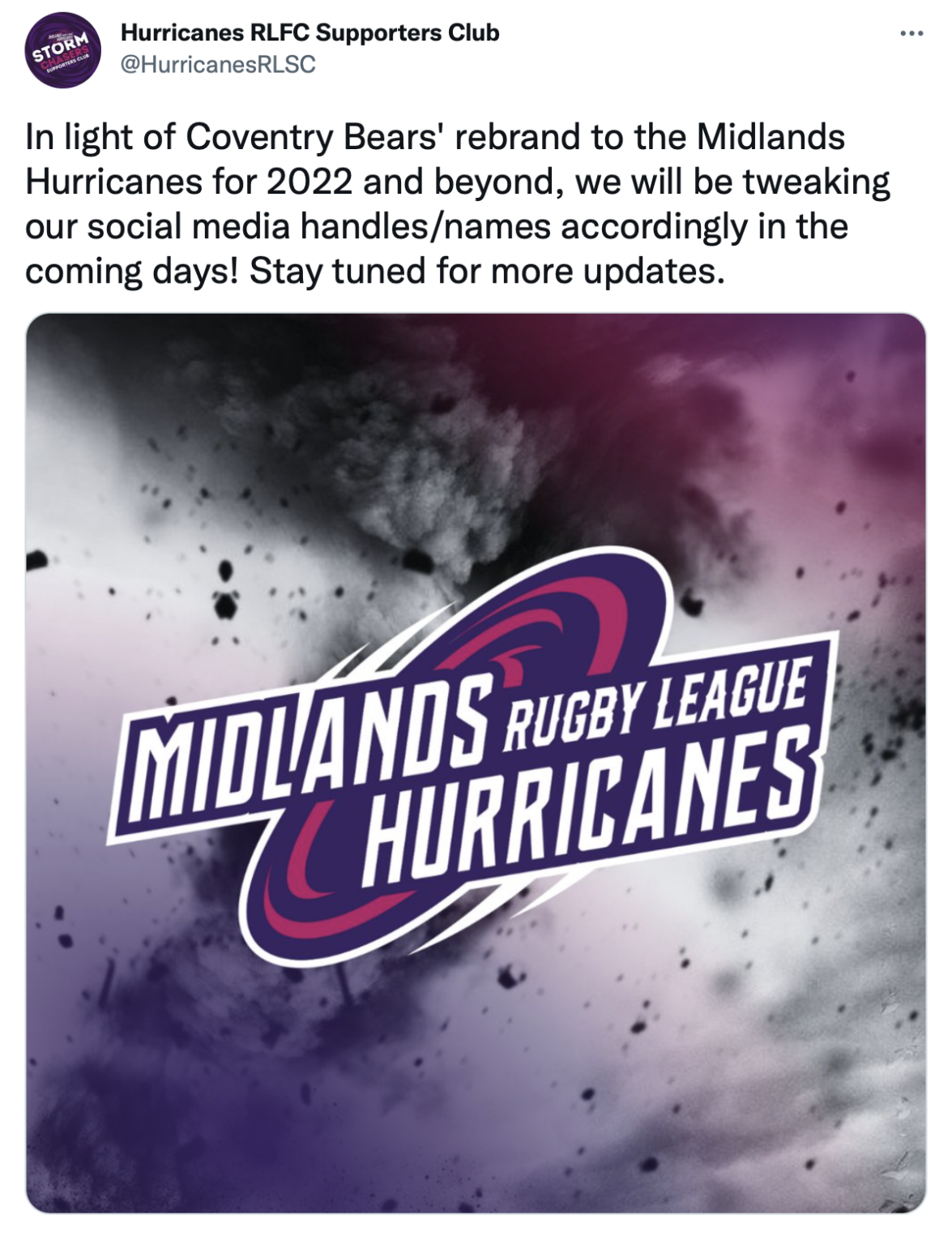View the attached Midlands Hurricanes image full size
This screenshot has height=1245, width=952.
[476, 762]
